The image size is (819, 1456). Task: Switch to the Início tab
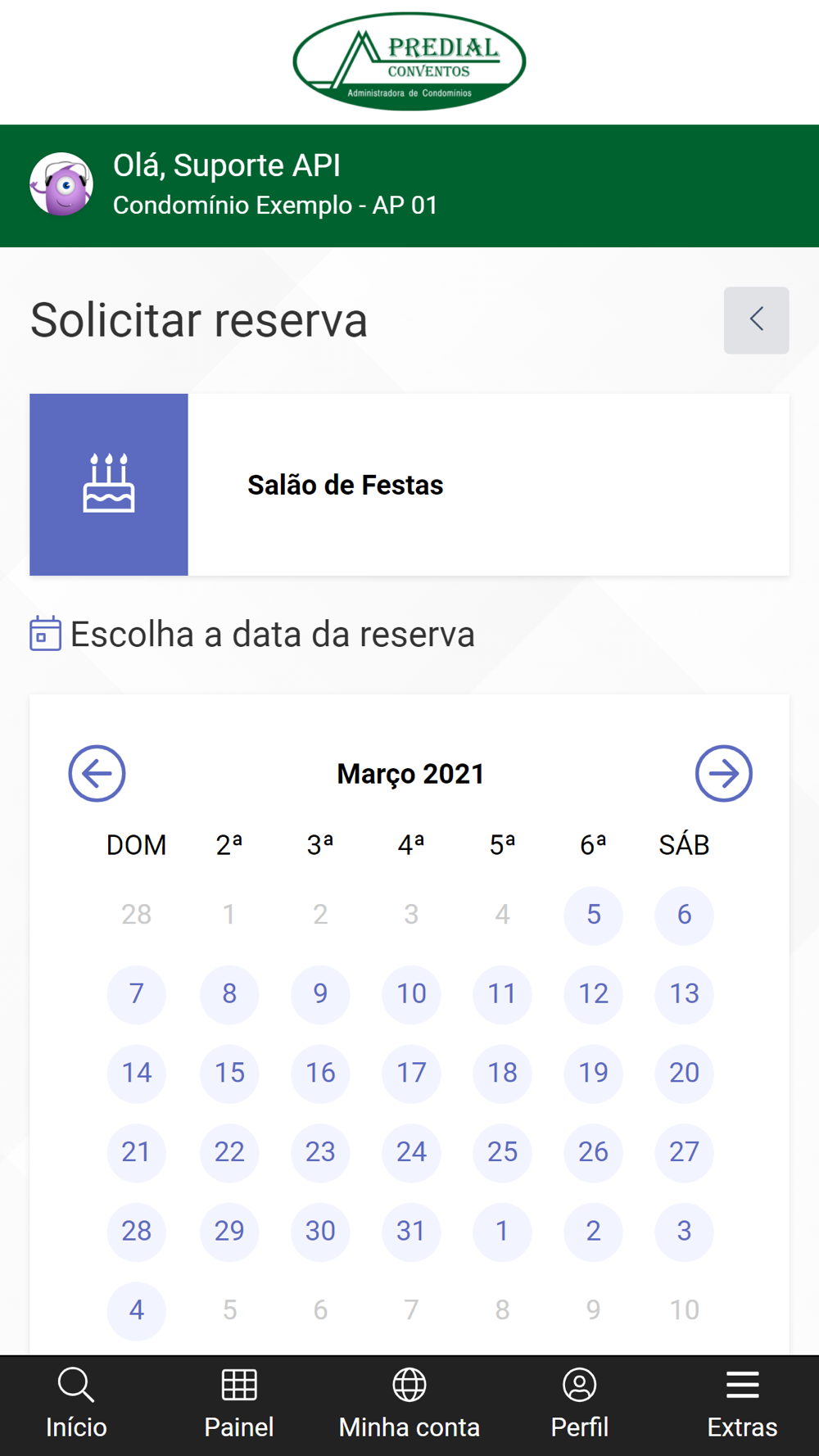[x=76, y=1405]
